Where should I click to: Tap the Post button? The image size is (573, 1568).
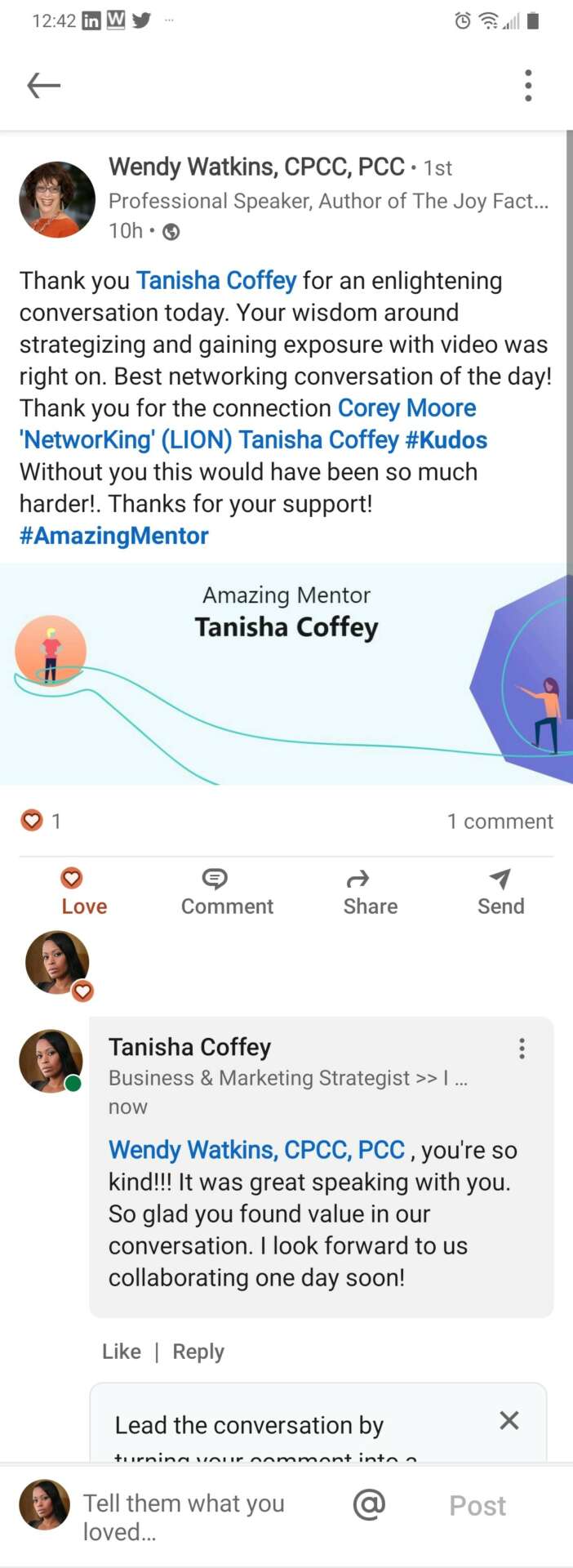477,1505
